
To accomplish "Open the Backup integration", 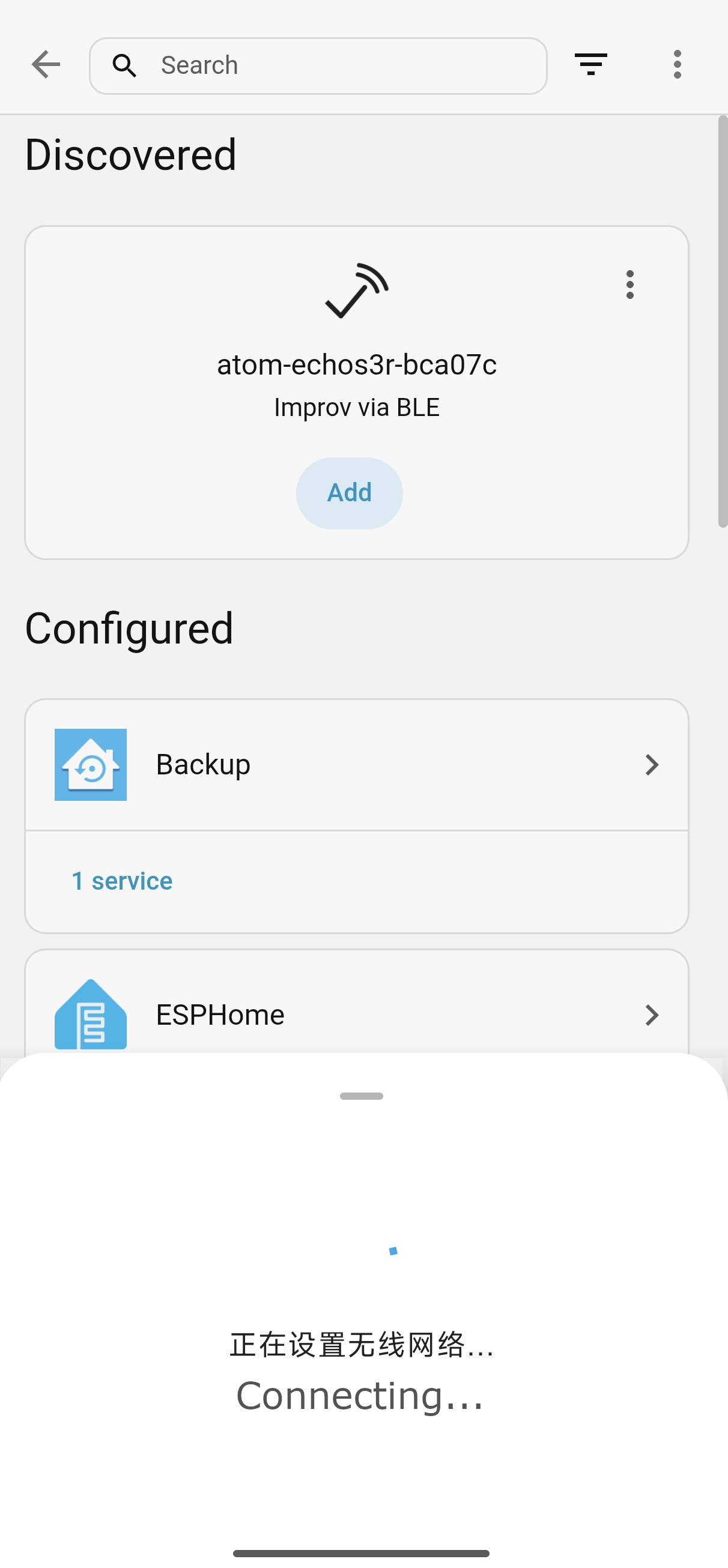I will [x=356, y=765].
